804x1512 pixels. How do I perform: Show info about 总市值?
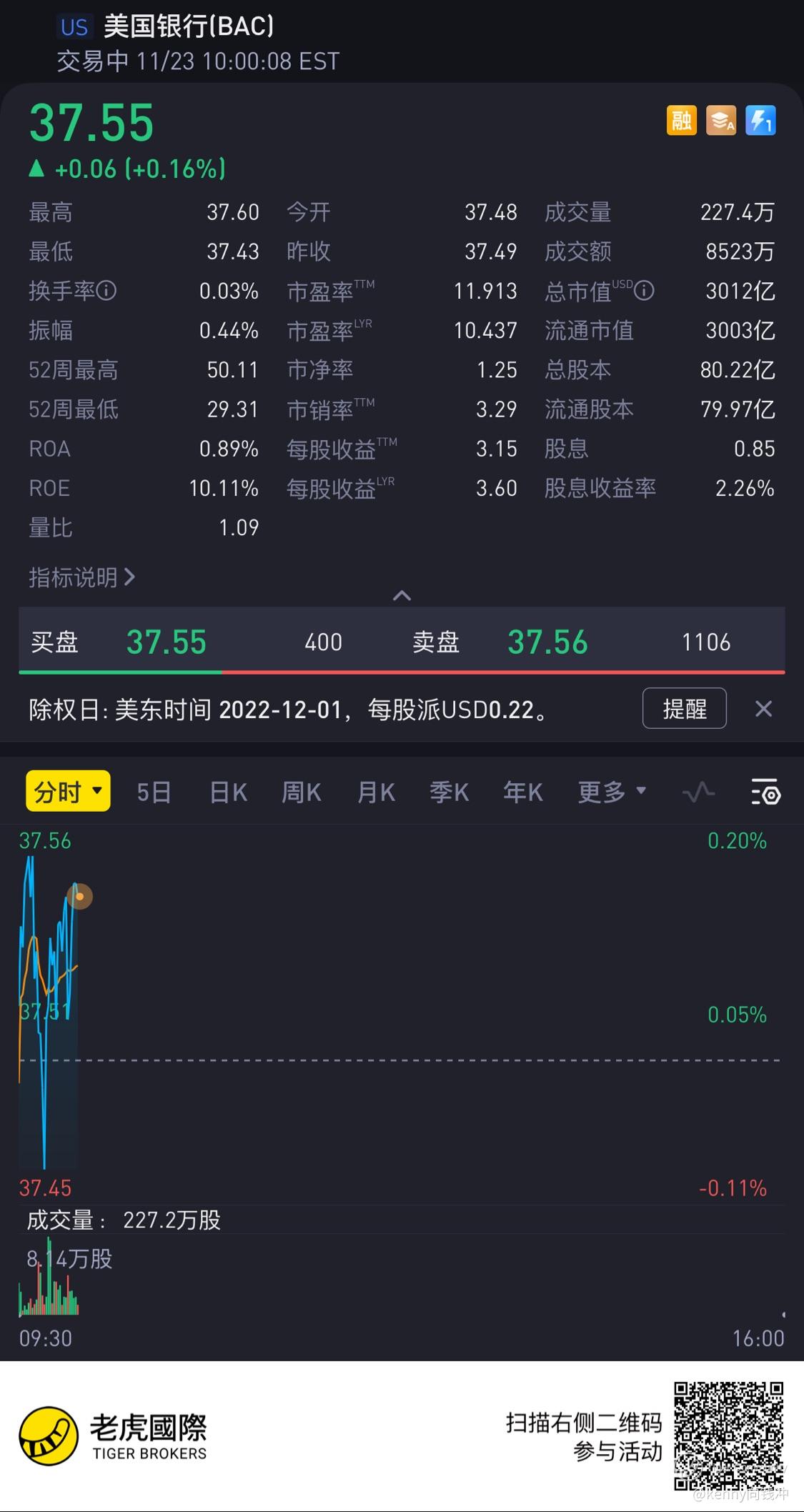point(644,291)
